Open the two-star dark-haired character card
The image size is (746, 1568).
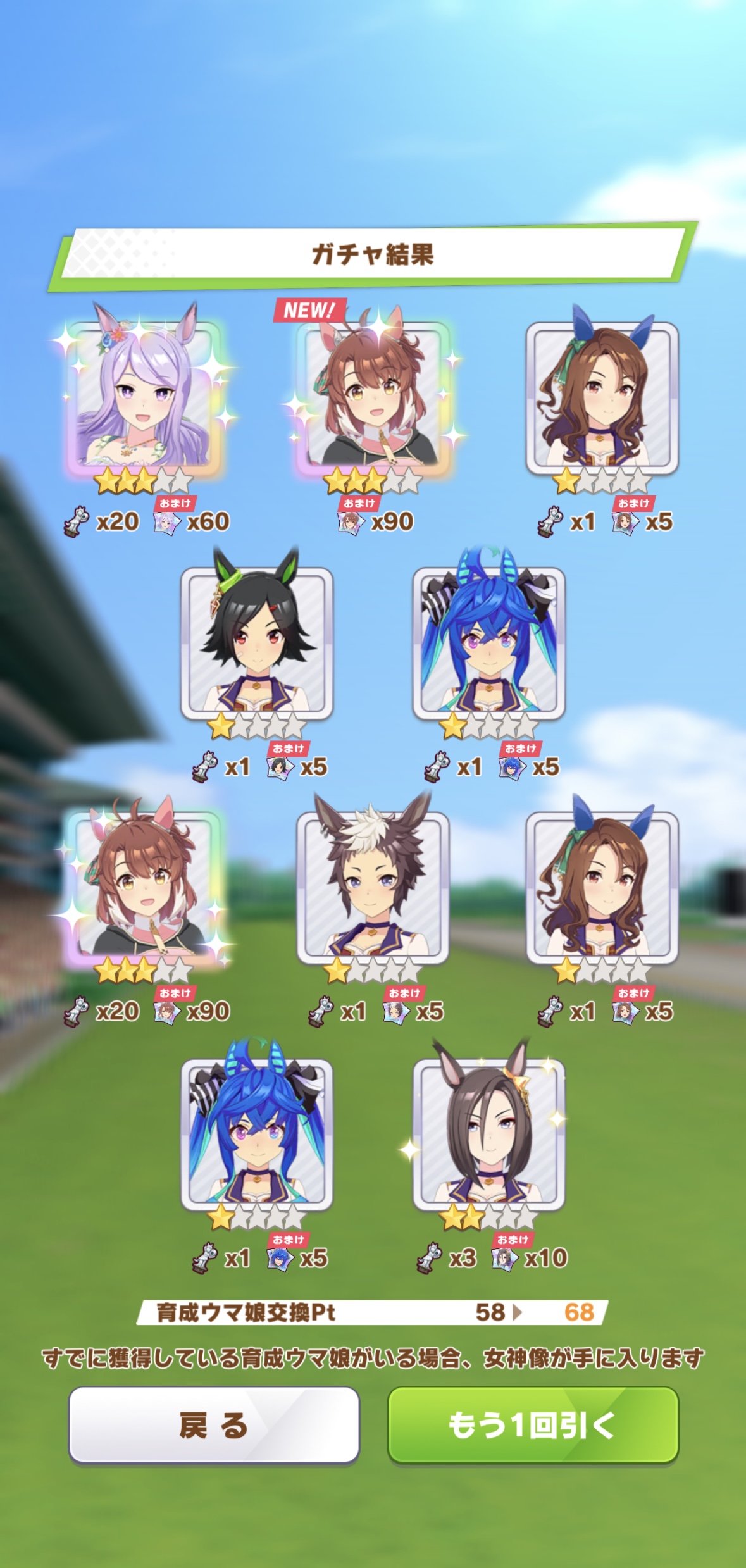[x=488, y=1133]
